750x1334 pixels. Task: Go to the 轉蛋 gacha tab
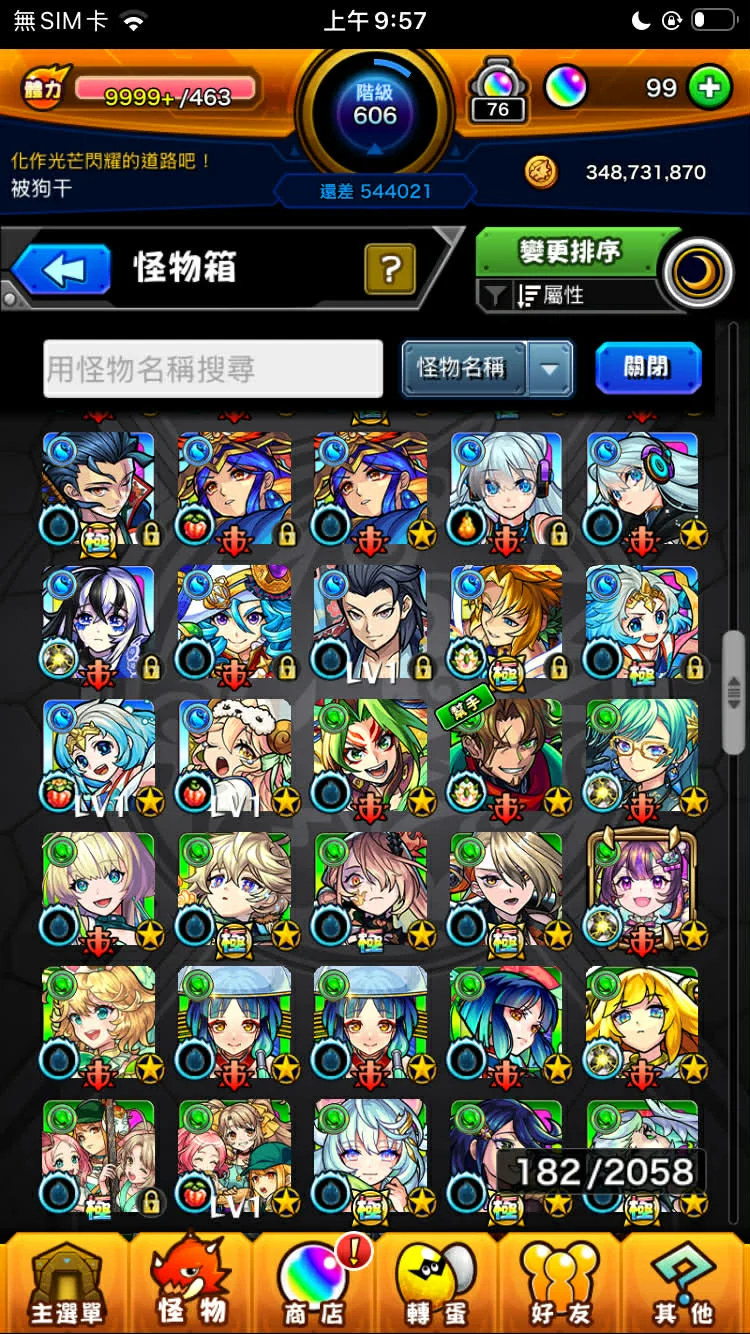click(x=437, y=1285)
